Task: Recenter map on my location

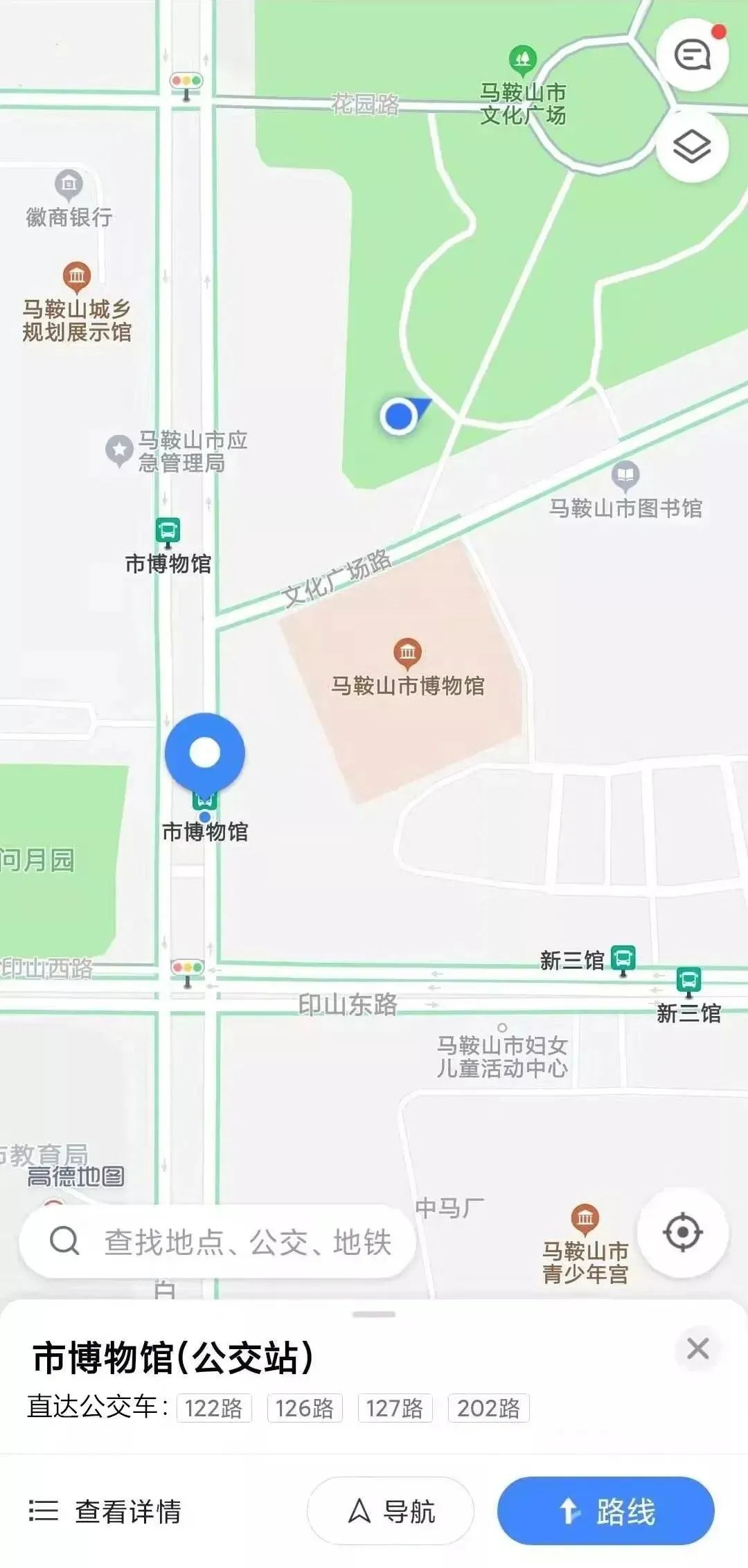Action: coord(682,1232)
